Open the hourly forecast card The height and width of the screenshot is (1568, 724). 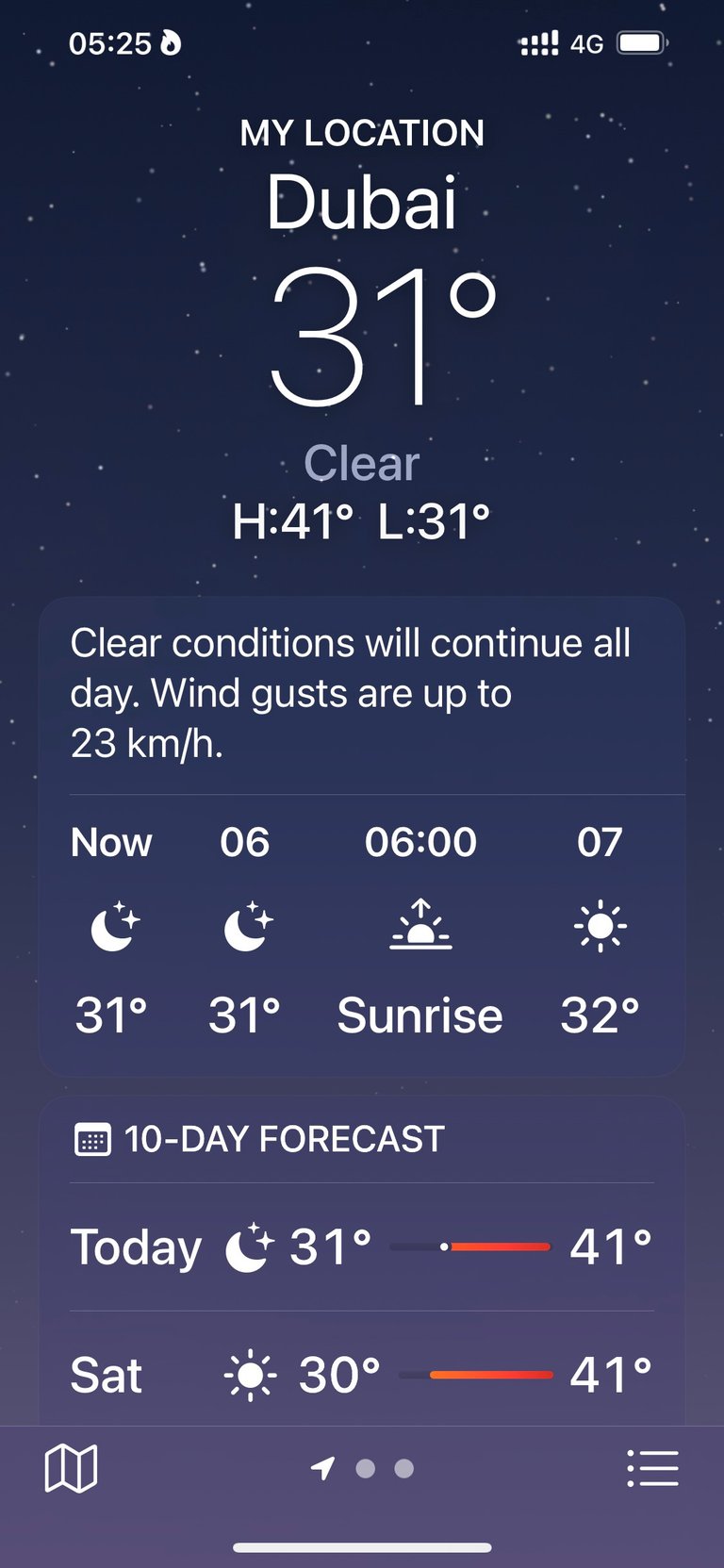click(x=362, y=836)
